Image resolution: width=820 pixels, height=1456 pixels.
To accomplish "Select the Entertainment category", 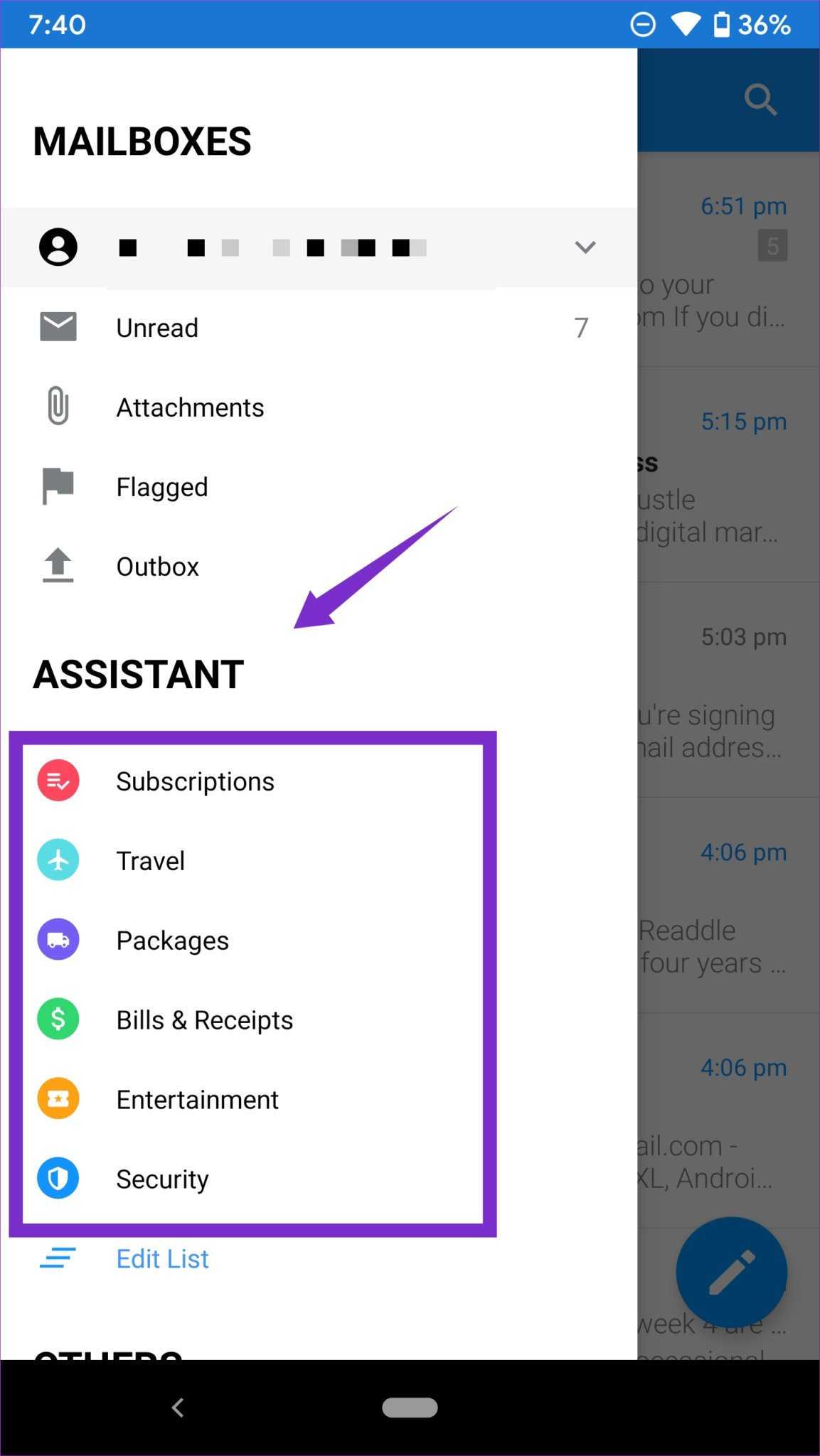I will [197, 1100].
